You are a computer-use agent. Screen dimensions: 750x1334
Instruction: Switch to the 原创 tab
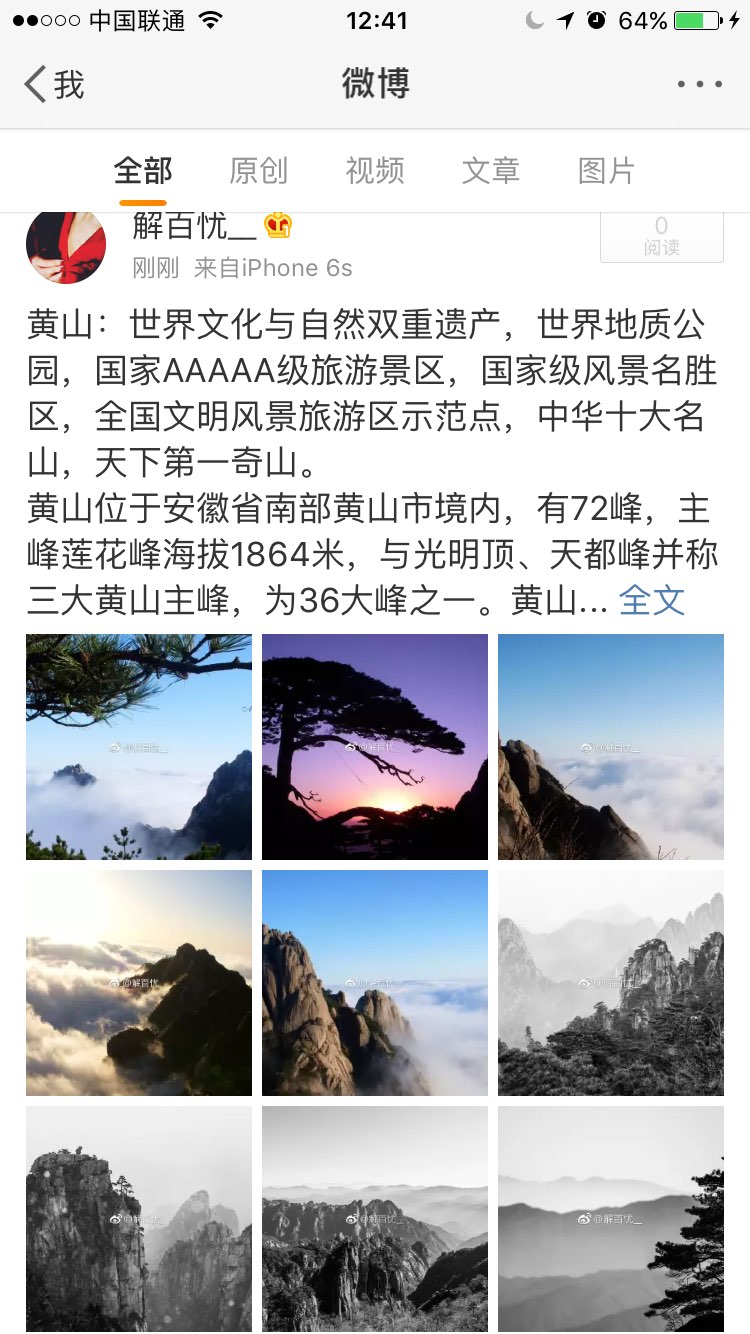pos(258,171)
